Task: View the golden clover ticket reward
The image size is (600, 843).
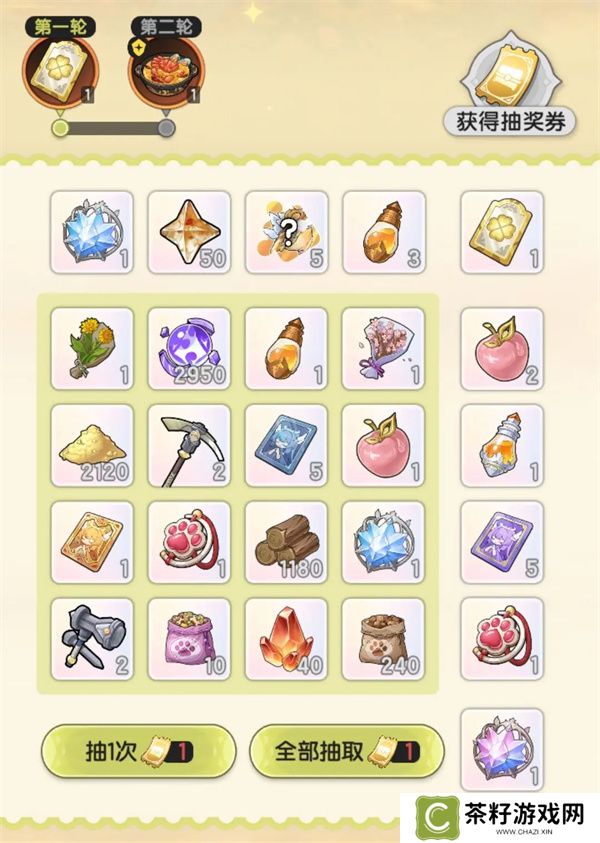Action: tap(502, 232)
